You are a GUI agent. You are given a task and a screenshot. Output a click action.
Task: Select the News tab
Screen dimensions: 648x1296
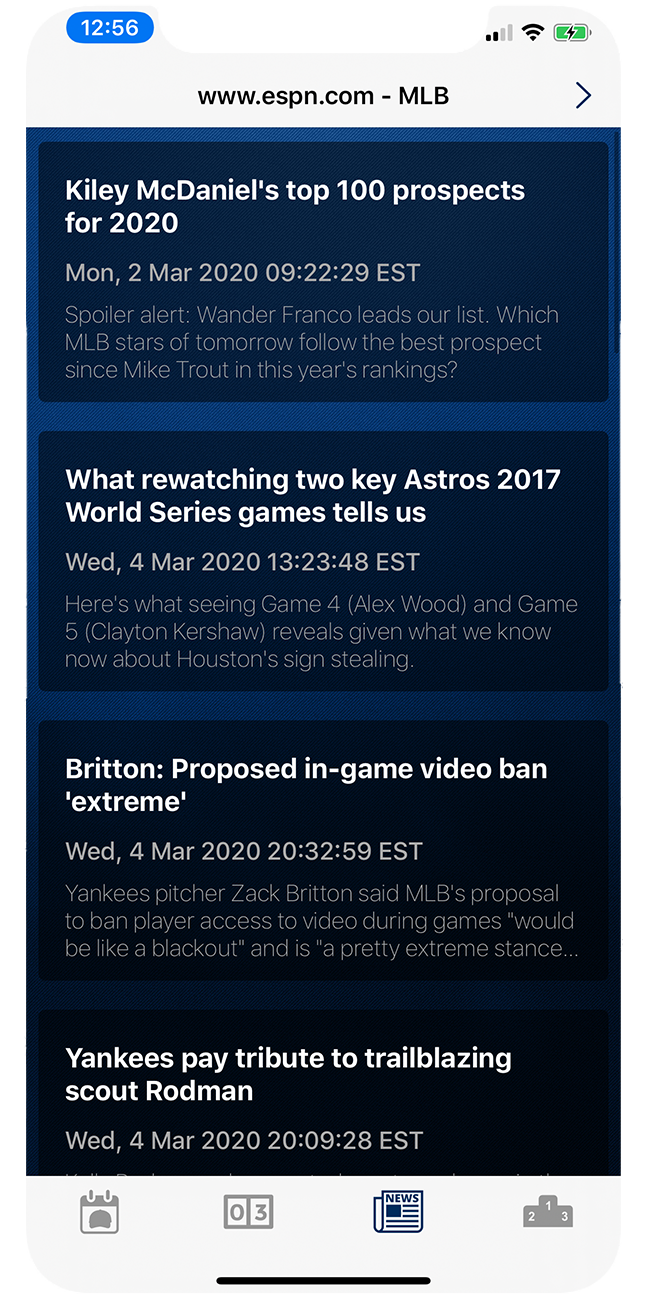[x=398, y=1212]
